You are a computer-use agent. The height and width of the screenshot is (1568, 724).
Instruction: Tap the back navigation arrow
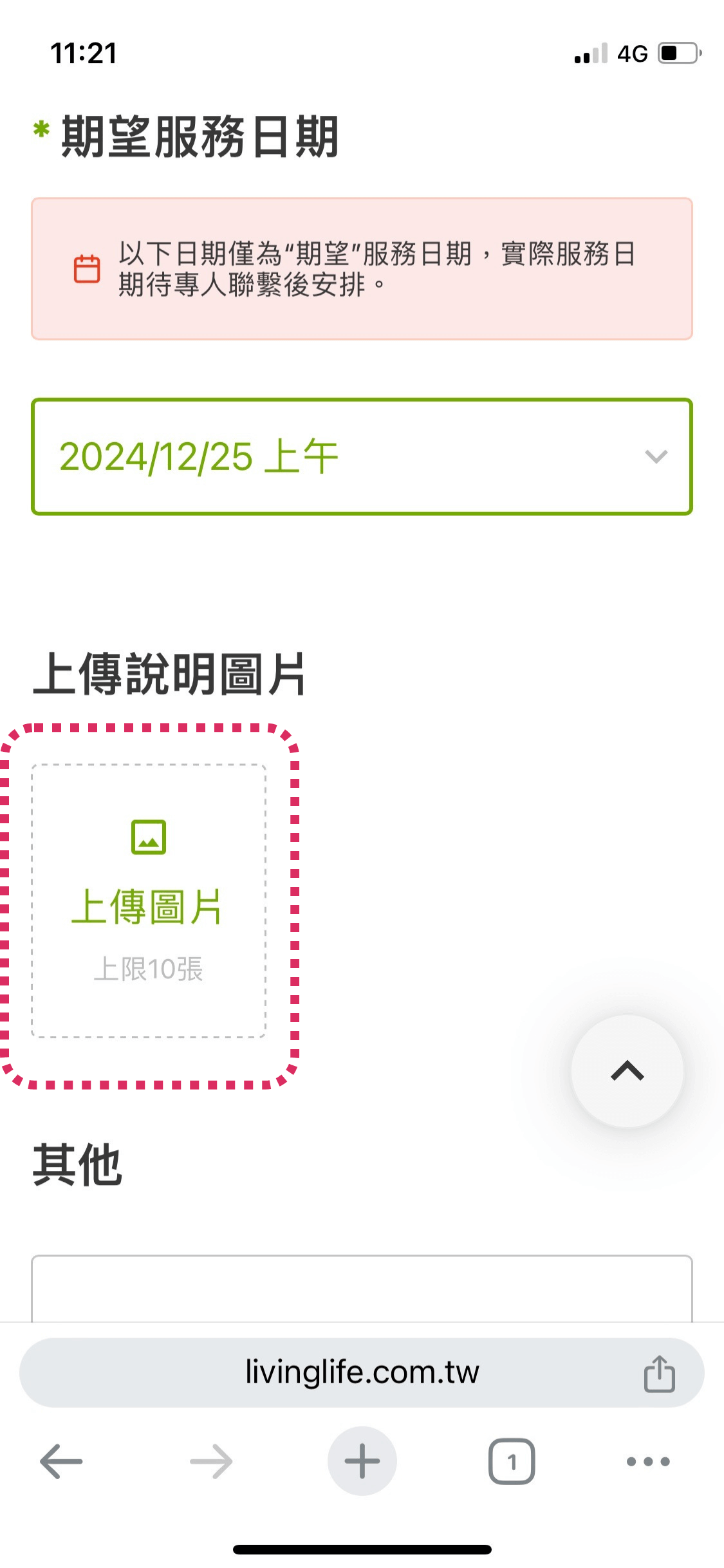coord(61,1461)
